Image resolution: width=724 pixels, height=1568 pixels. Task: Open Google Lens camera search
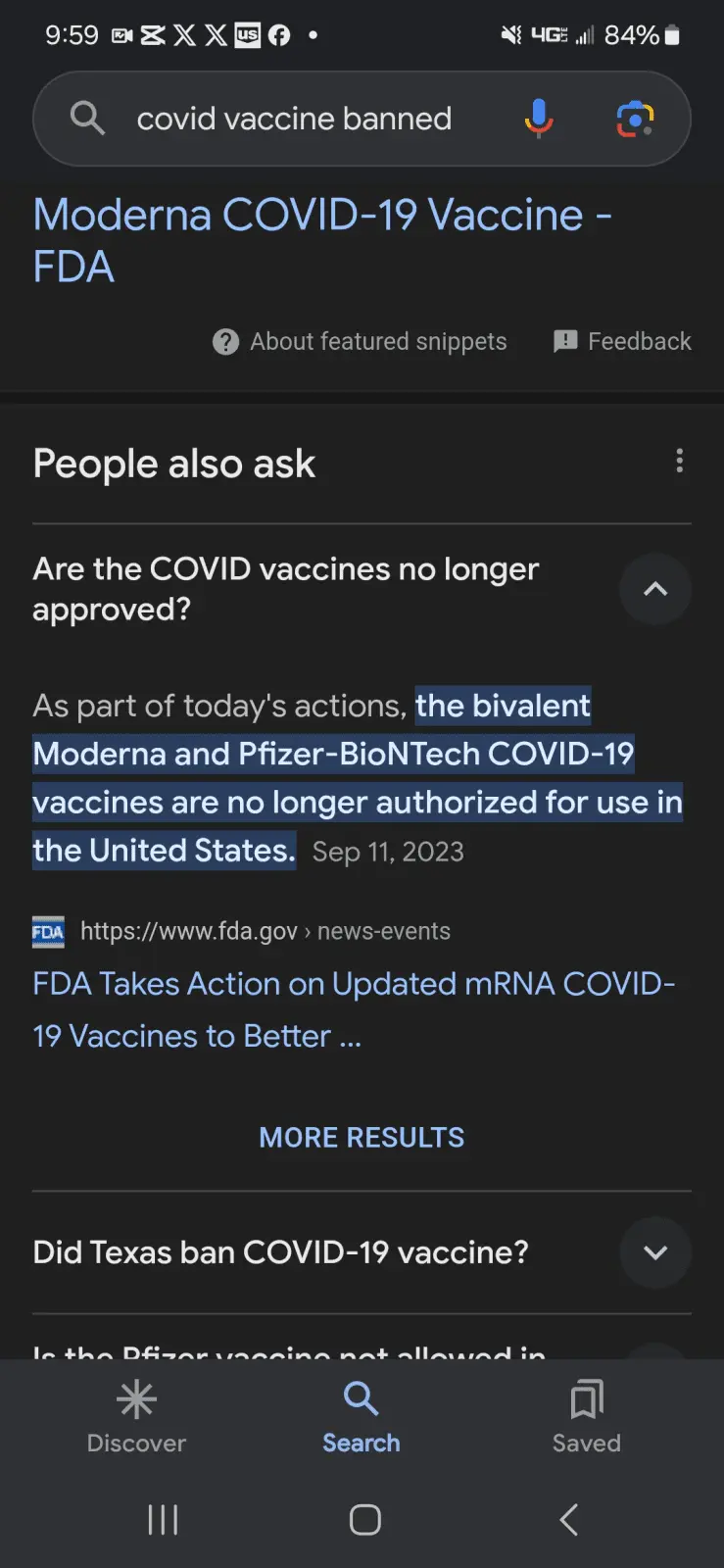(635, 119)
